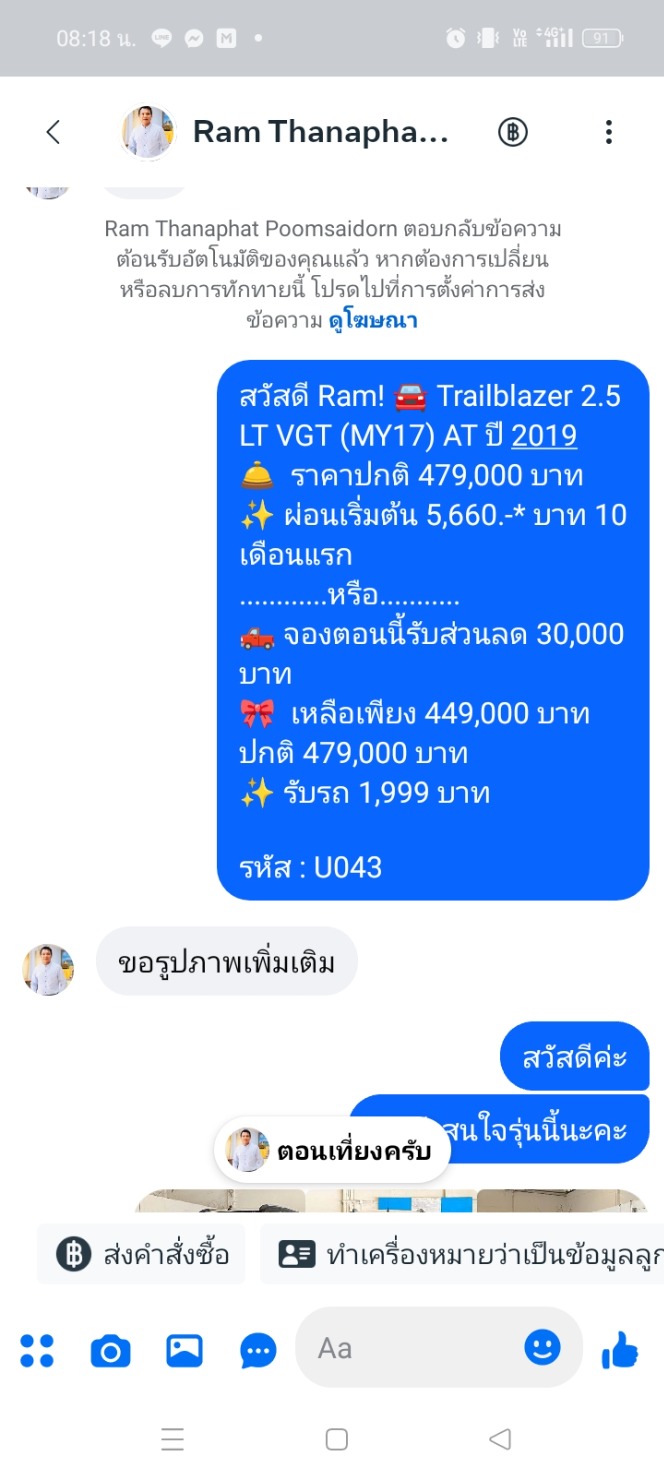Image resolution: width=664 pixels, height=1480 pixels.
Task: Open the camera to take a photo
Action: 110,1351
